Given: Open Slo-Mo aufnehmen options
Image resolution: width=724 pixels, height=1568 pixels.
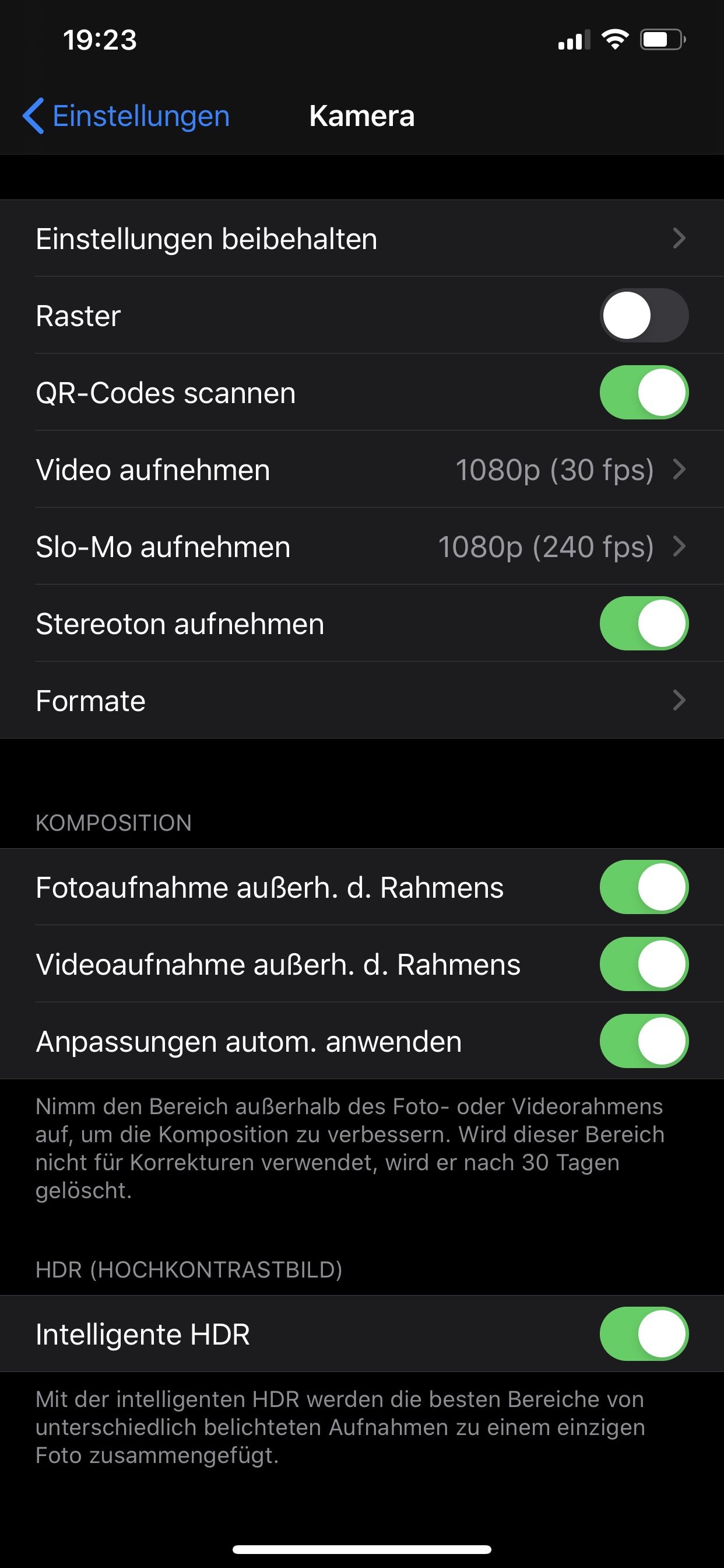Looking at the screenshot, I should (x=361, y=547).
